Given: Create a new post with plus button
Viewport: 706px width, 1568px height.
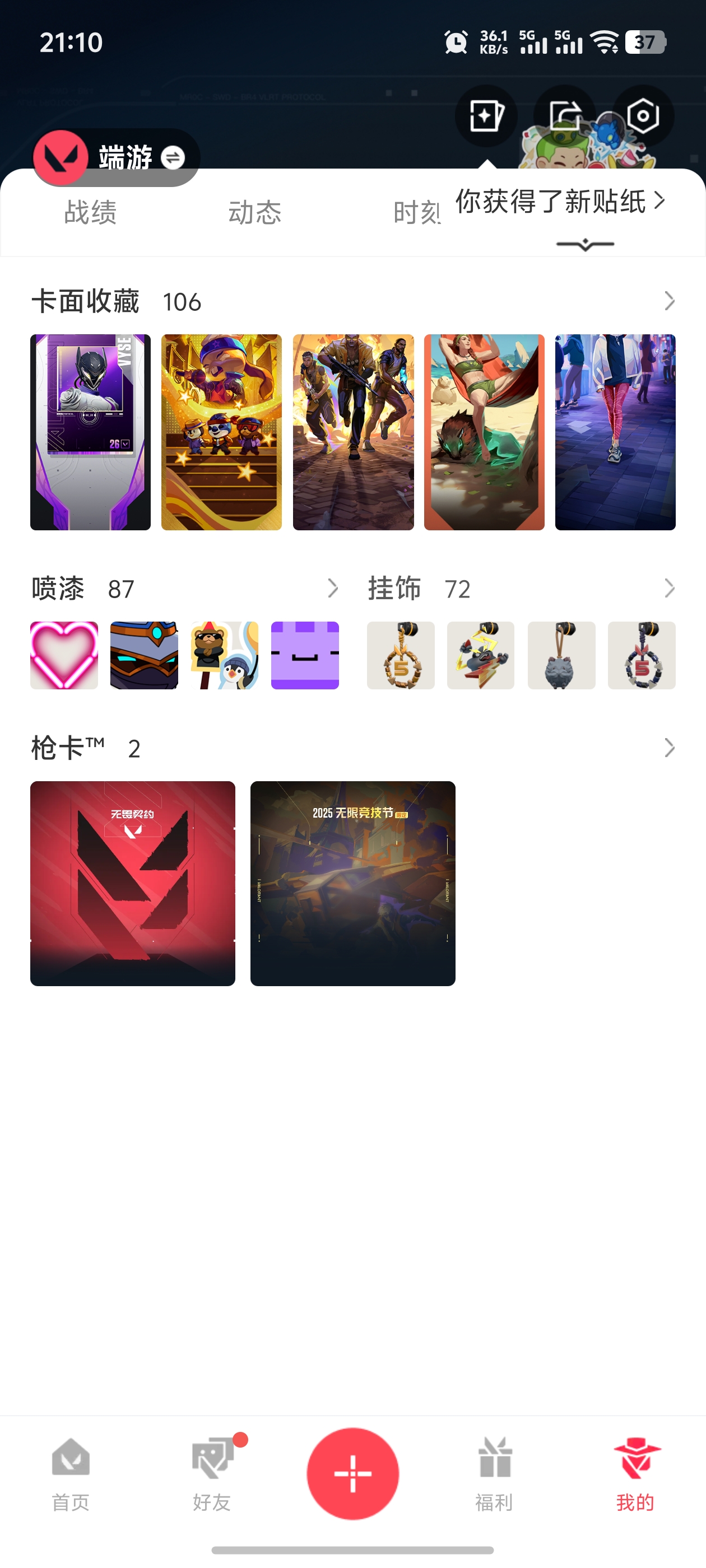Looking at the screenshot, I should [352, 1473].
